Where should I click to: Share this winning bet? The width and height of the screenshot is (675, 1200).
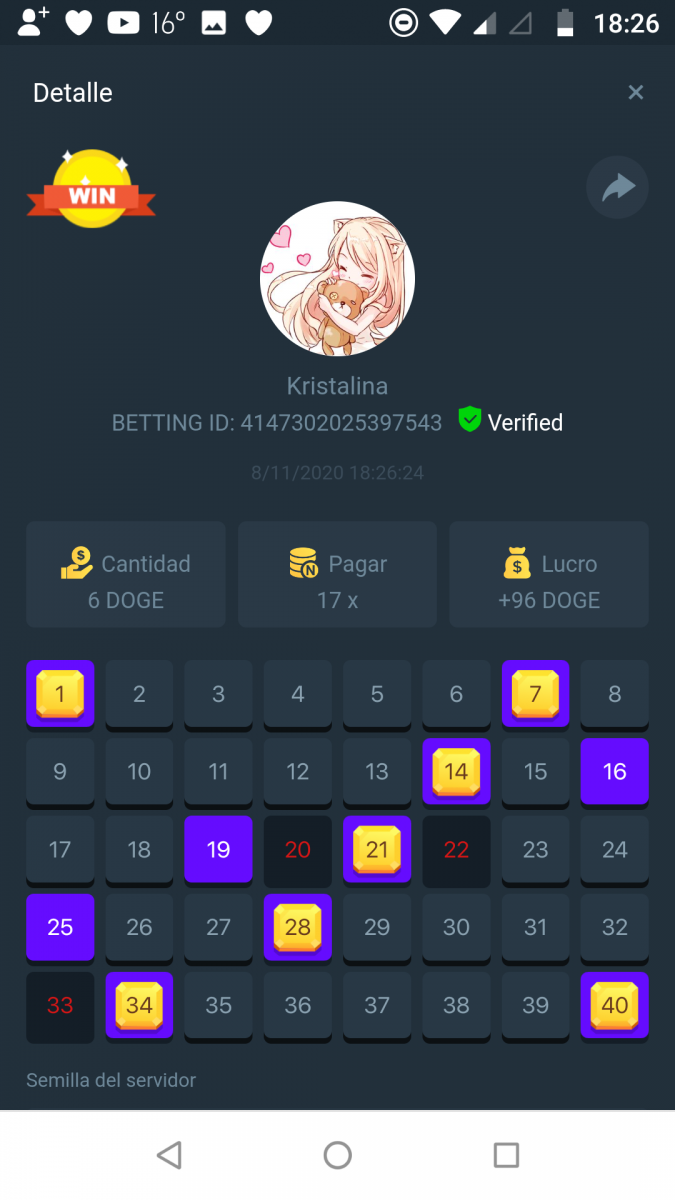(617, 187)
